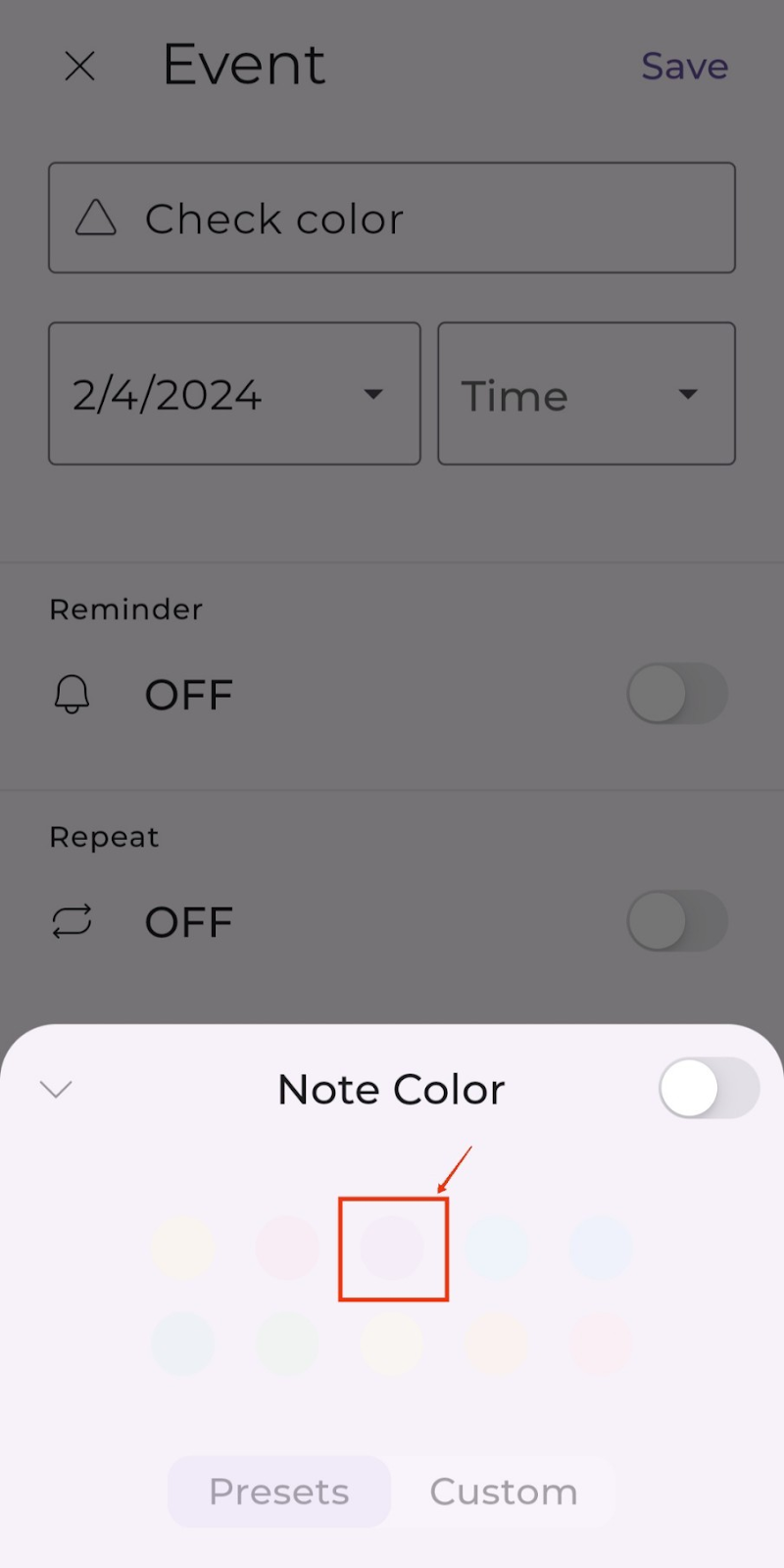Save the event
This screenshot has height=1568, width=784.
pos(684,67)
